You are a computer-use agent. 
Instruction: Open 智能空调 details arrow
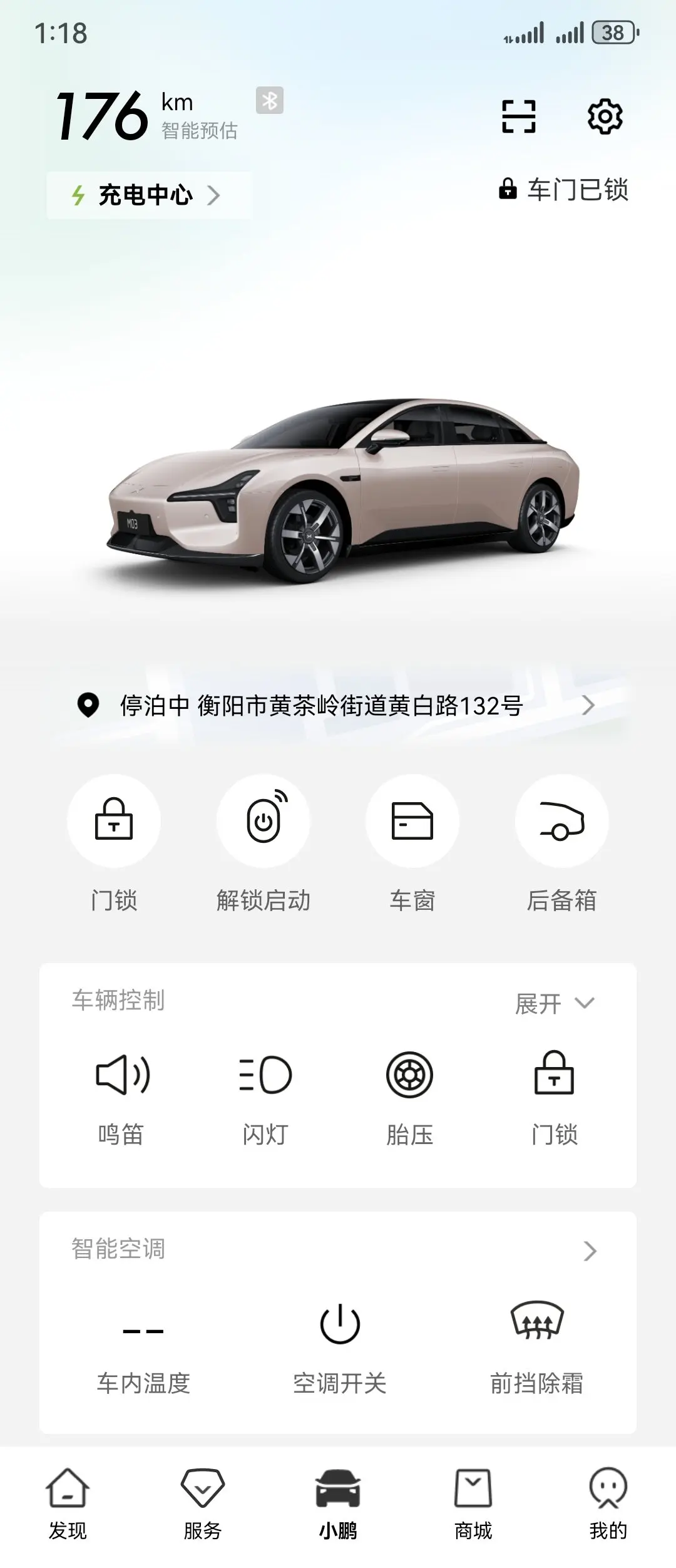(x=590, y=1251)
